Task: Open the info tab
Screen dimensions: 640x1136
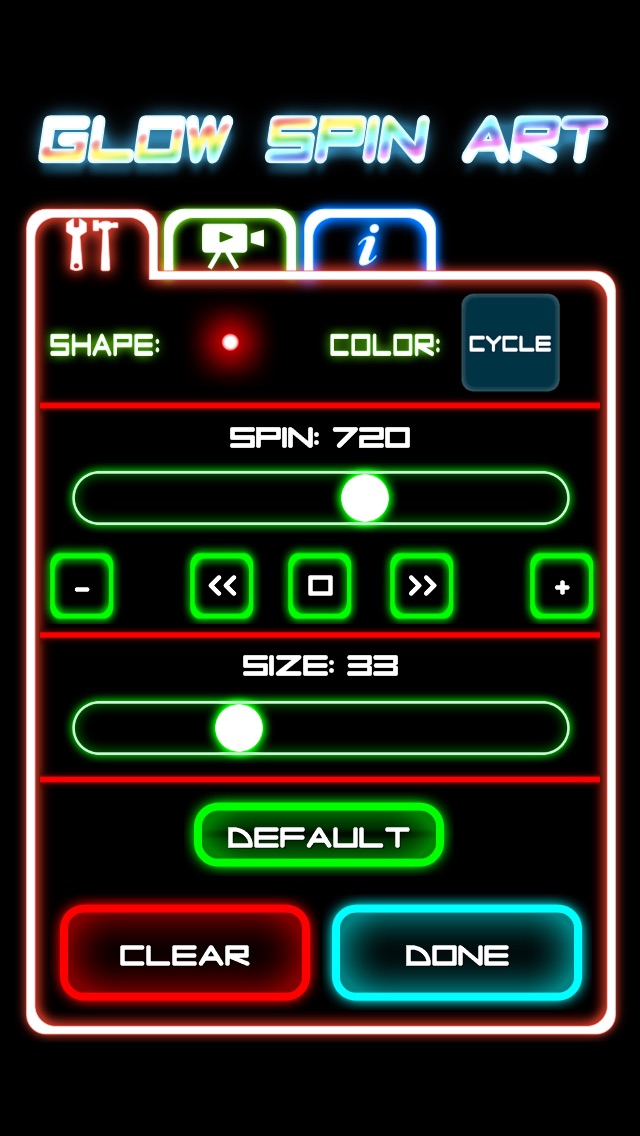Action: click(x=368, y=243)
